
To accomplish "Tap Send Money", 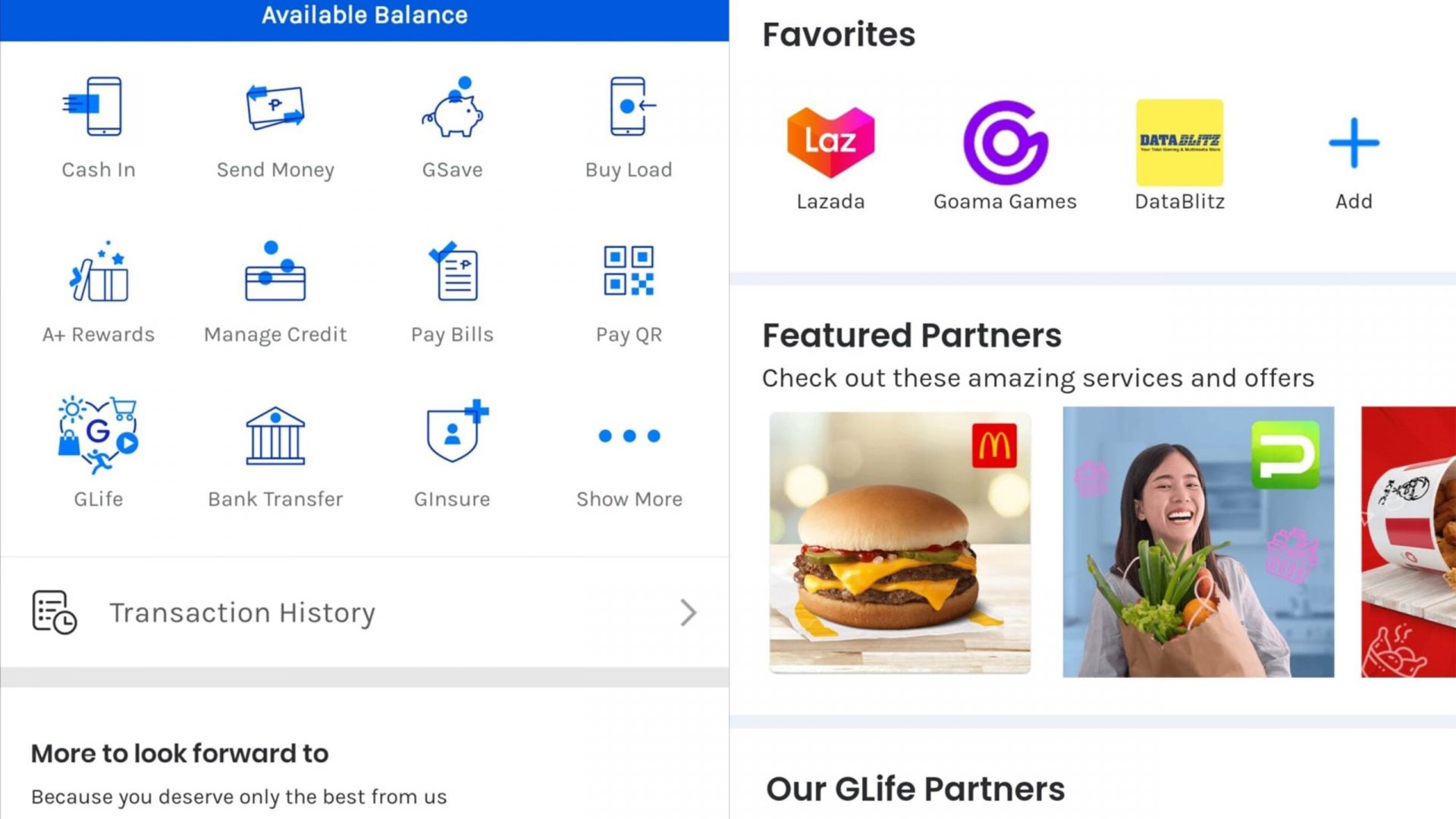I will 275,126.
